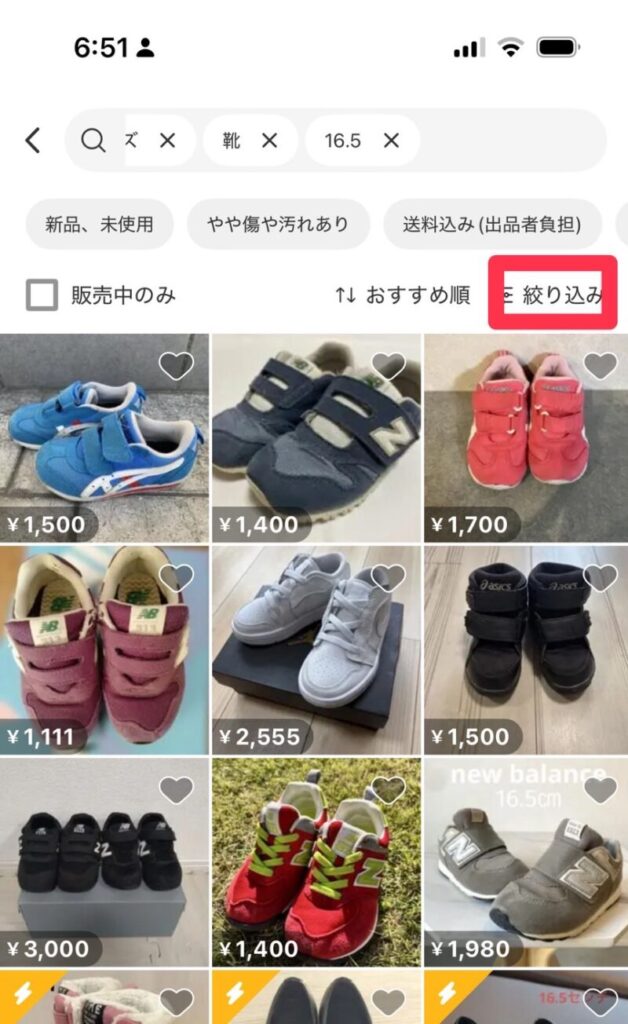Tap the search icon in the search field

pos(93,141)
